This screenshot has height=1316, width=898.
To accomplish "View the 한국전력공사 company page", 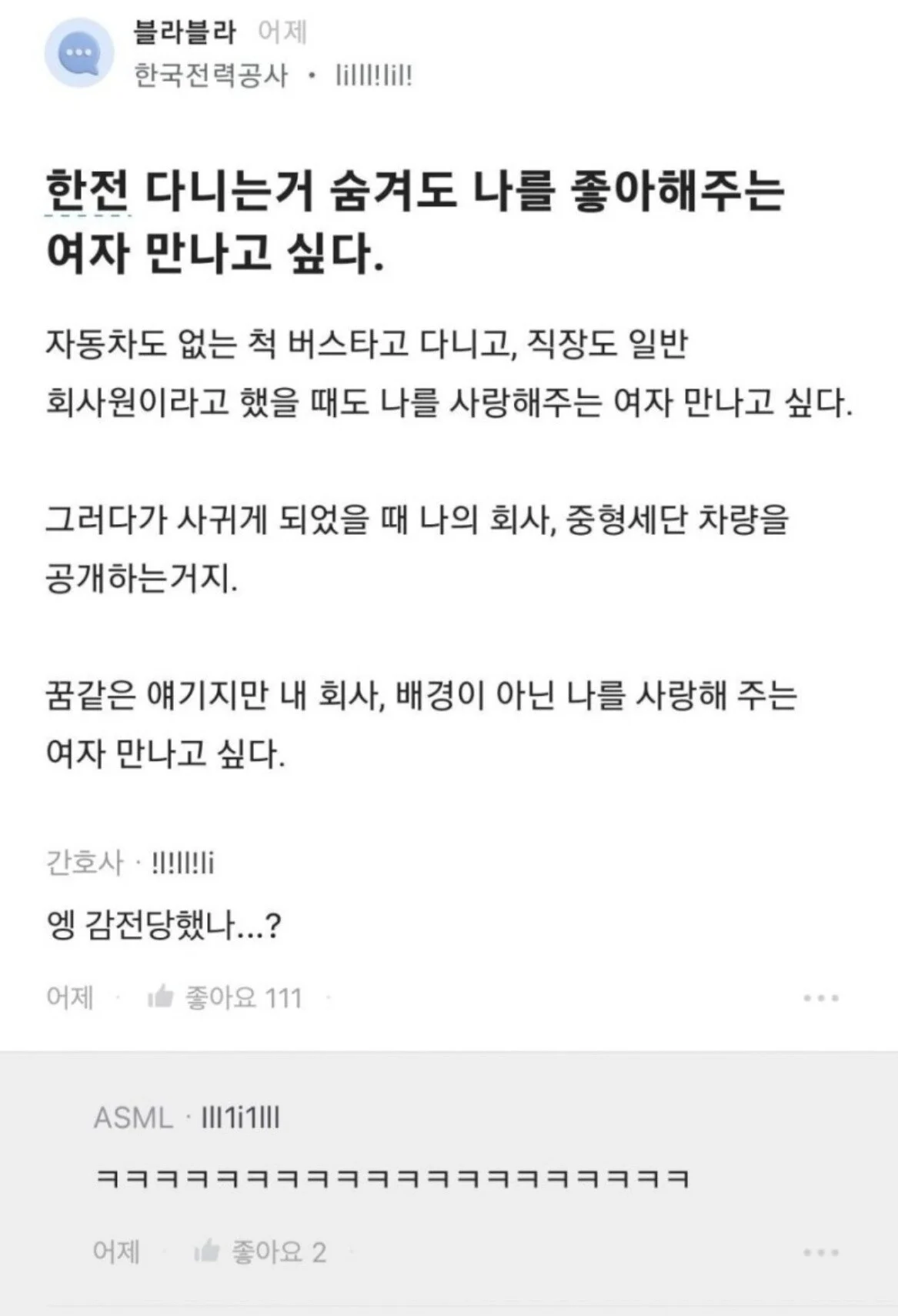I will pos(211,75).
